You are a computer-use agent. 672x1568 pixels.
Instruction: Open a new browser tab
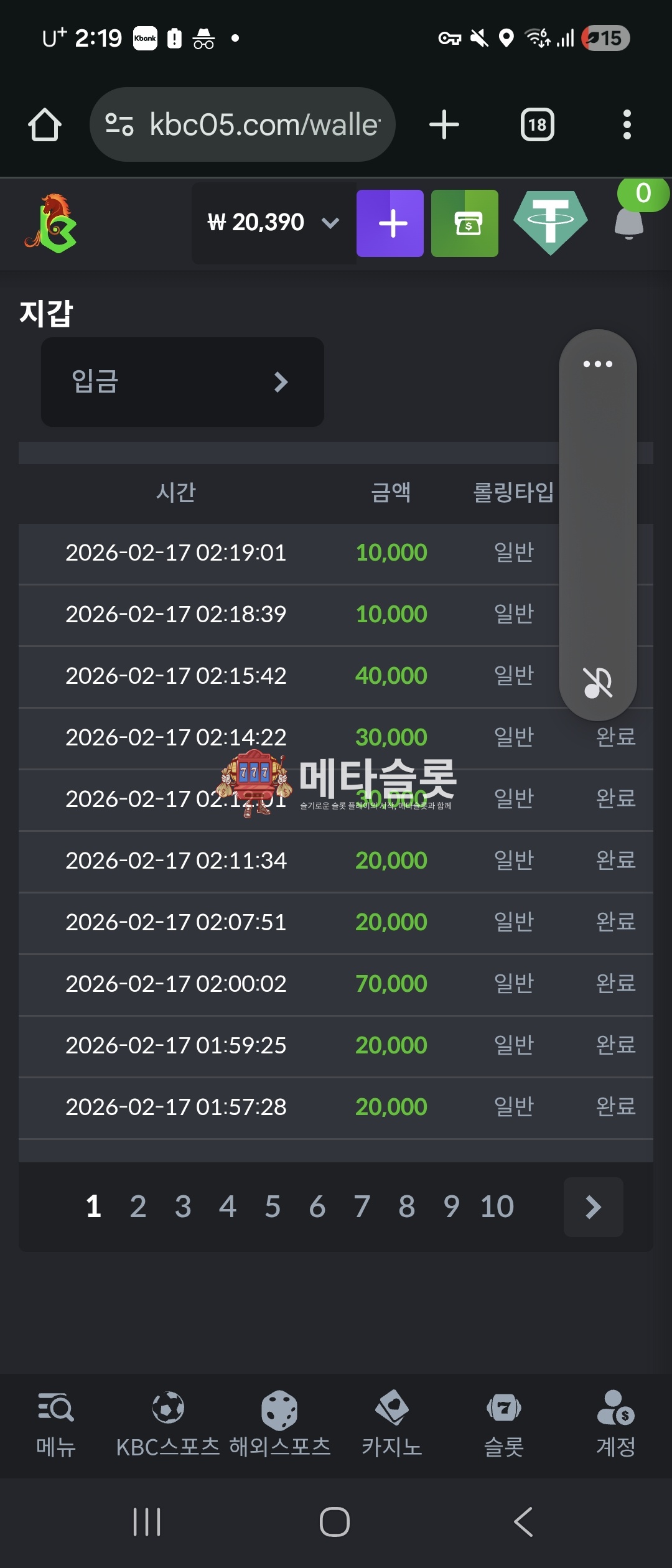[x=444, y=124]
